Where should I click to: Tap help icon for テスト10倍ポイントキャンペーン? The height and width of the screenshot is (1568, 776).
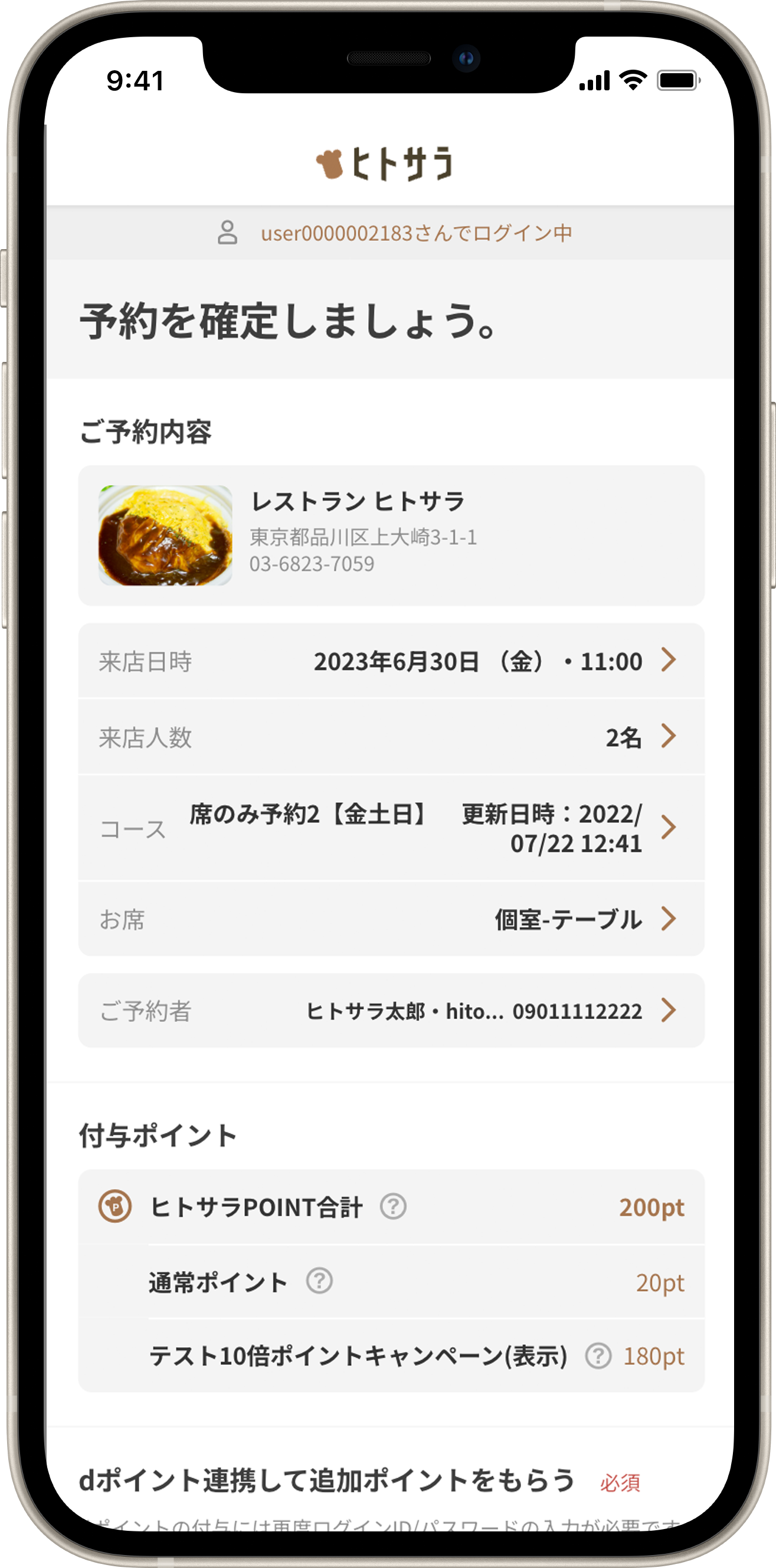tap(598, 1356)
